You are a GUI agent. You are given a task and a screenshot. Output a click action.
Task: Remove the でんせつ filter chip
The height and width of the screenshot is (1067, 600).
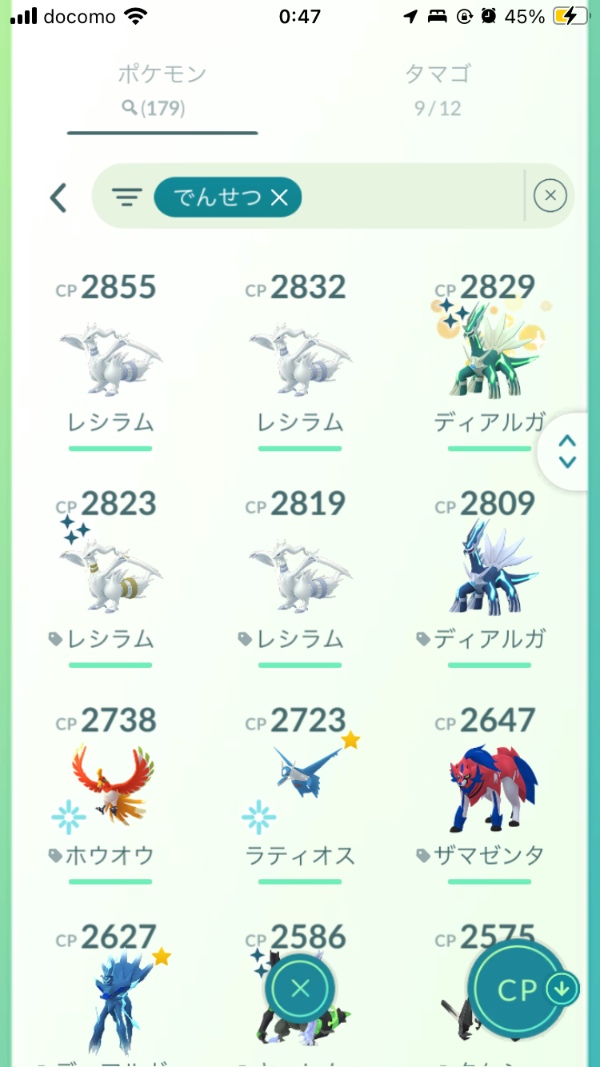point(279,198)
